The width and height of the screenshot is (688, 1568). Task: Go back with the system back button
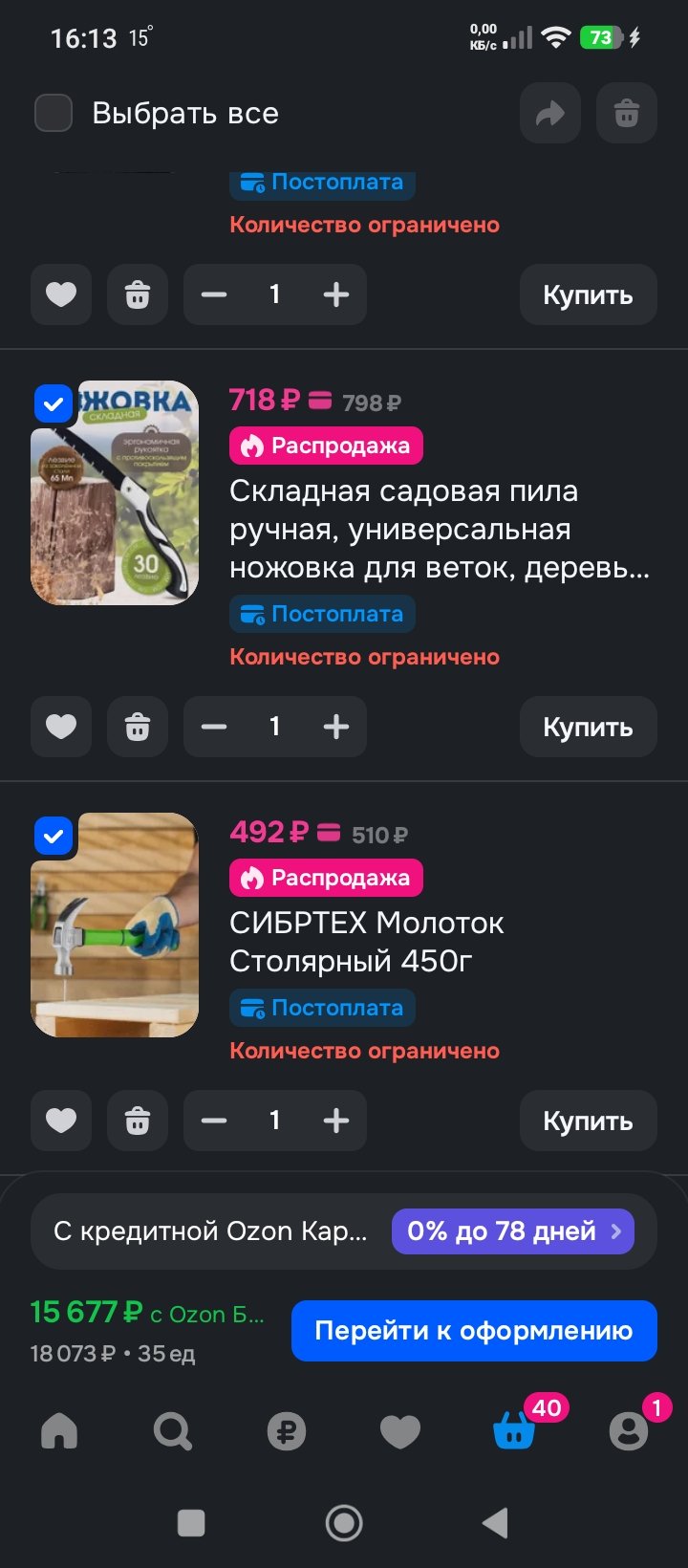[495, 1522]
